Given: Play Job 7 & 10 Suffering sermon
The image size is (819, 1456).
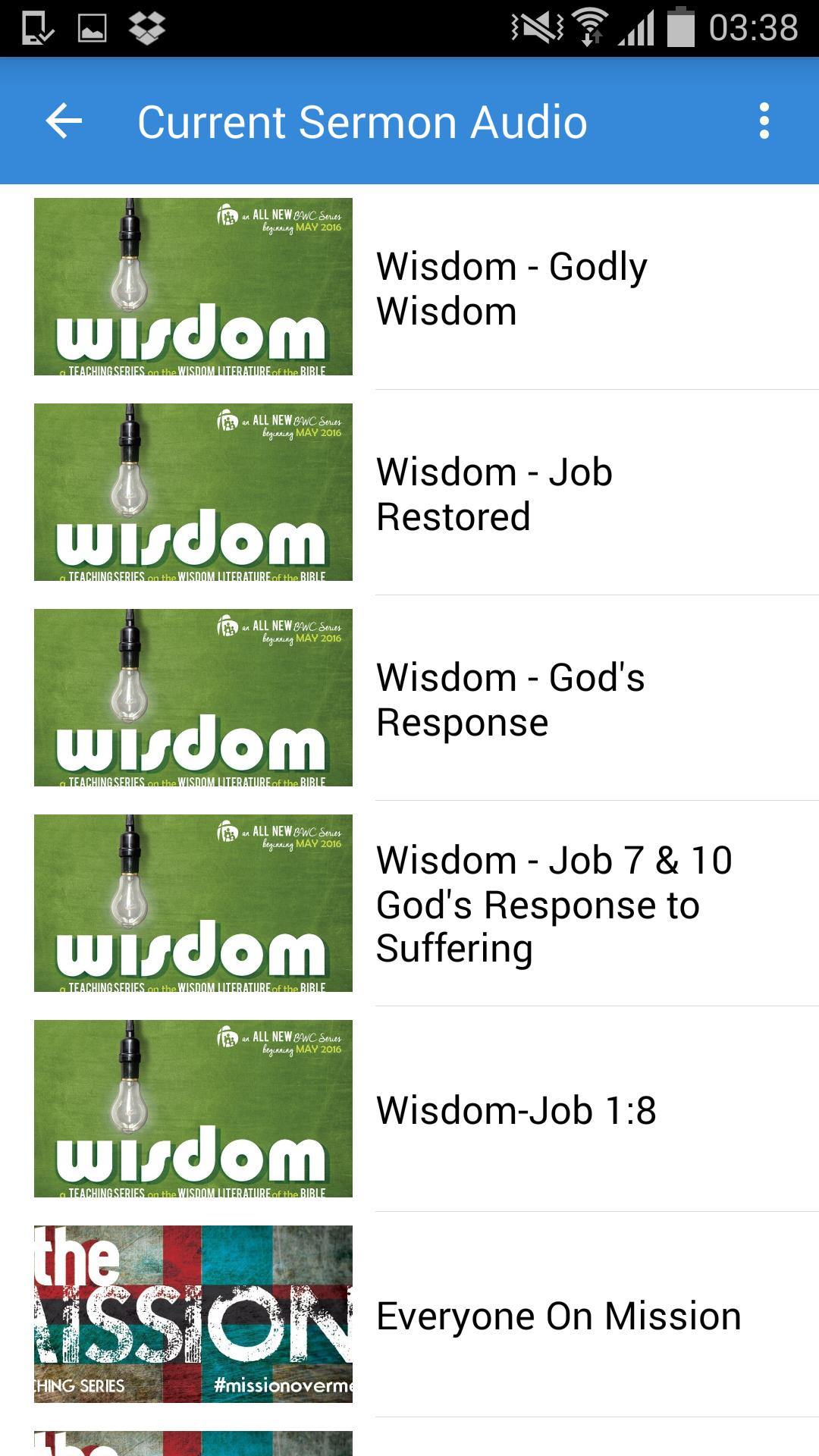Looking at the screenshot, I should [x=554, y=904].
